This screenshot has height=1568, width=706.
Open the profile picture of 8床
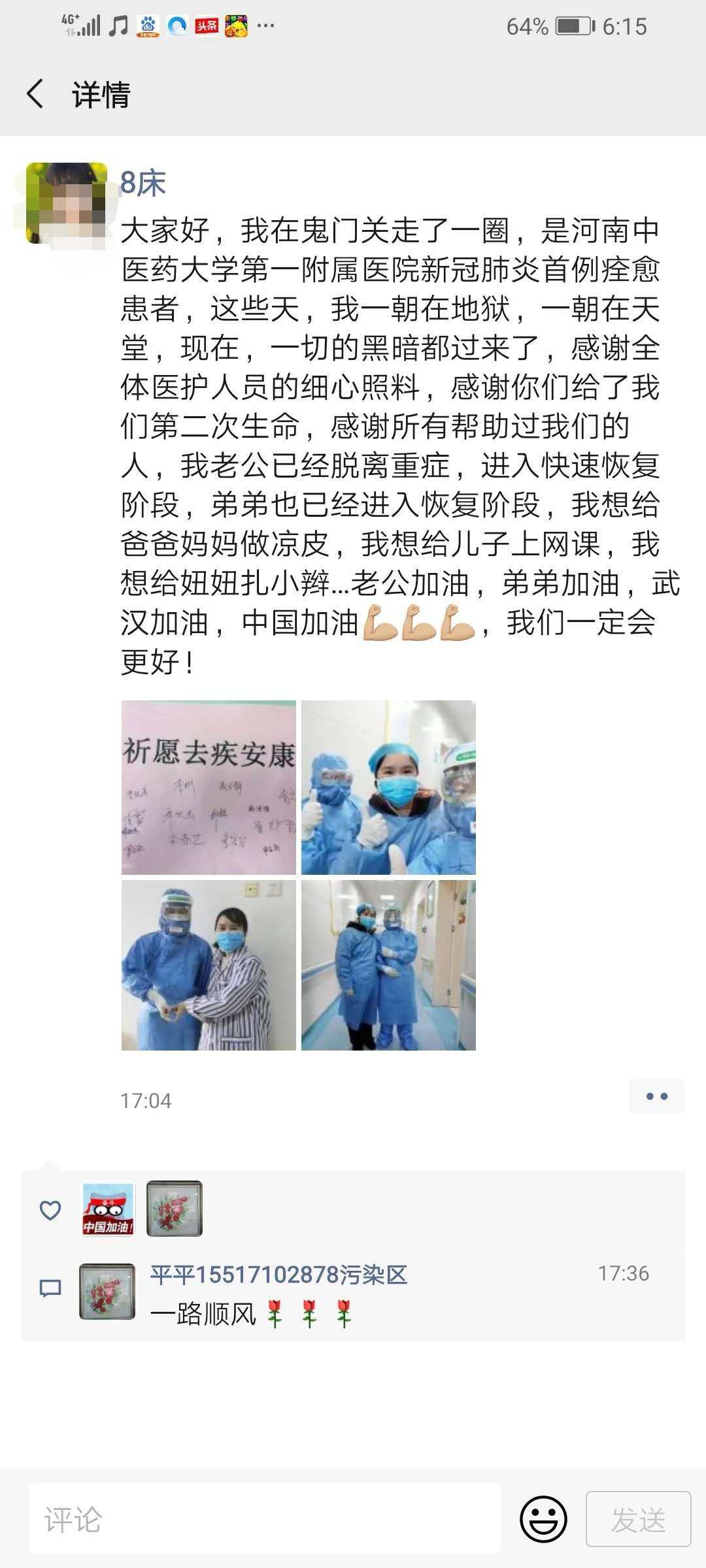(x=66, y=203)
